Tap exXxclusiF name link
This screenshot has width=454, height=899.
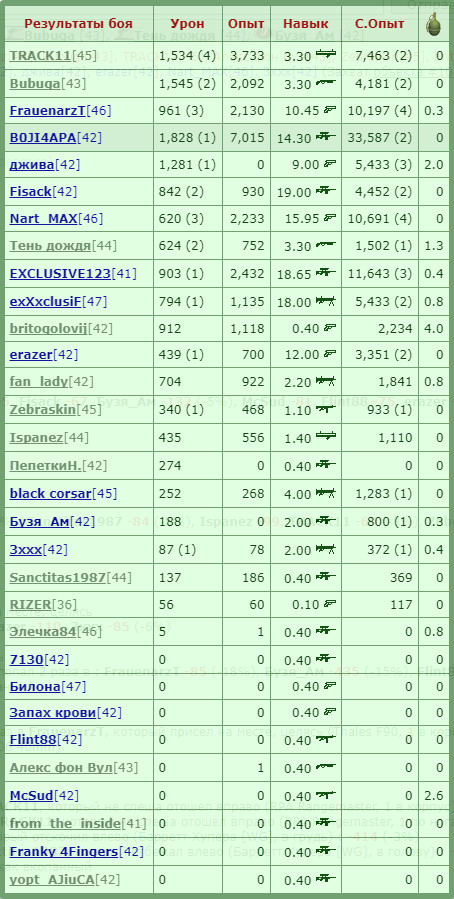46,301
